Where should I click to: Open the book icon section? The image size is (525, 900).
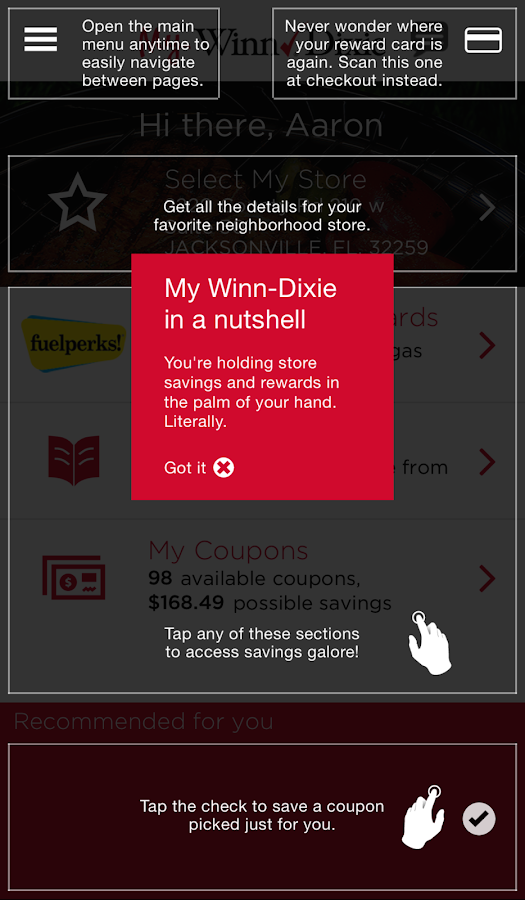click(262, 461)
